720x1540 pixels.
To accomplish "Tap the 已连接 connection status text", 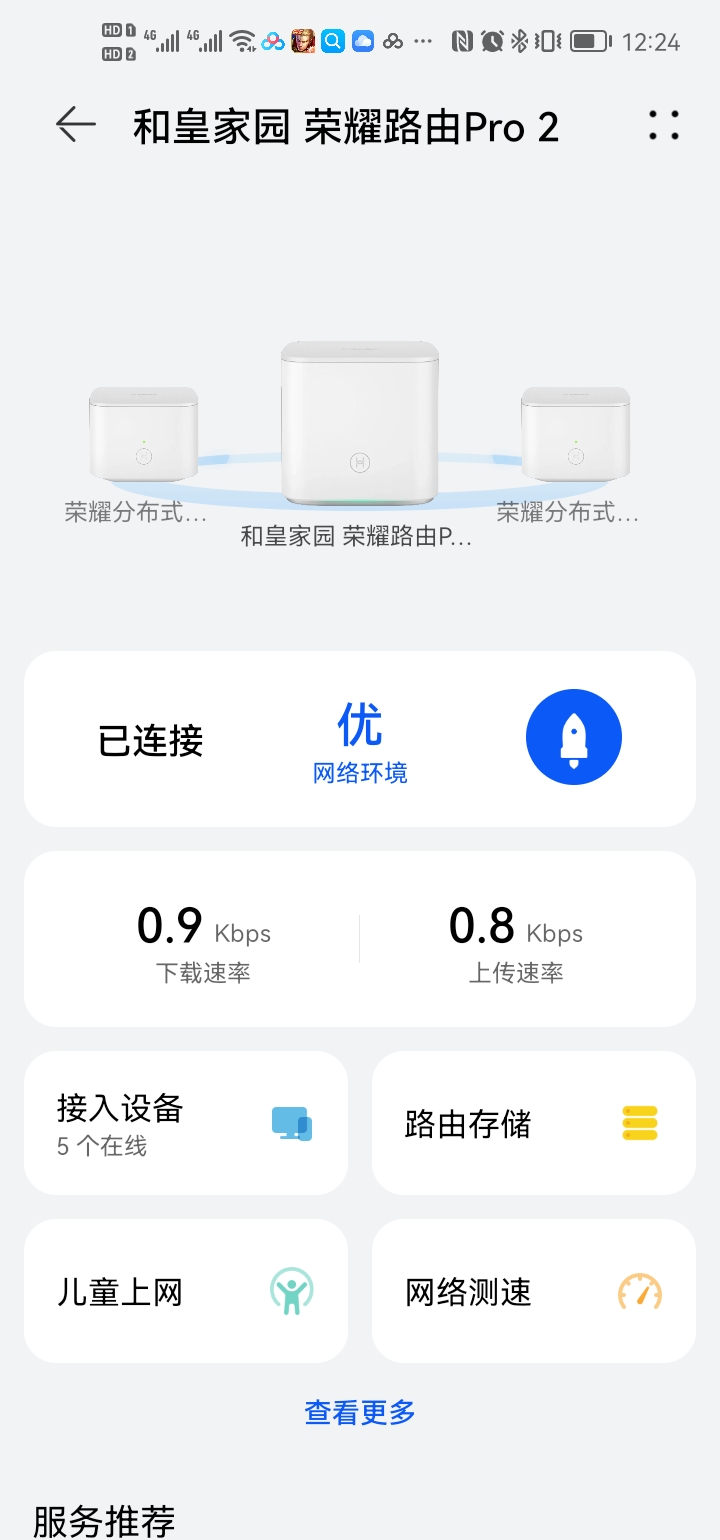I will click(x=151, y=740).
